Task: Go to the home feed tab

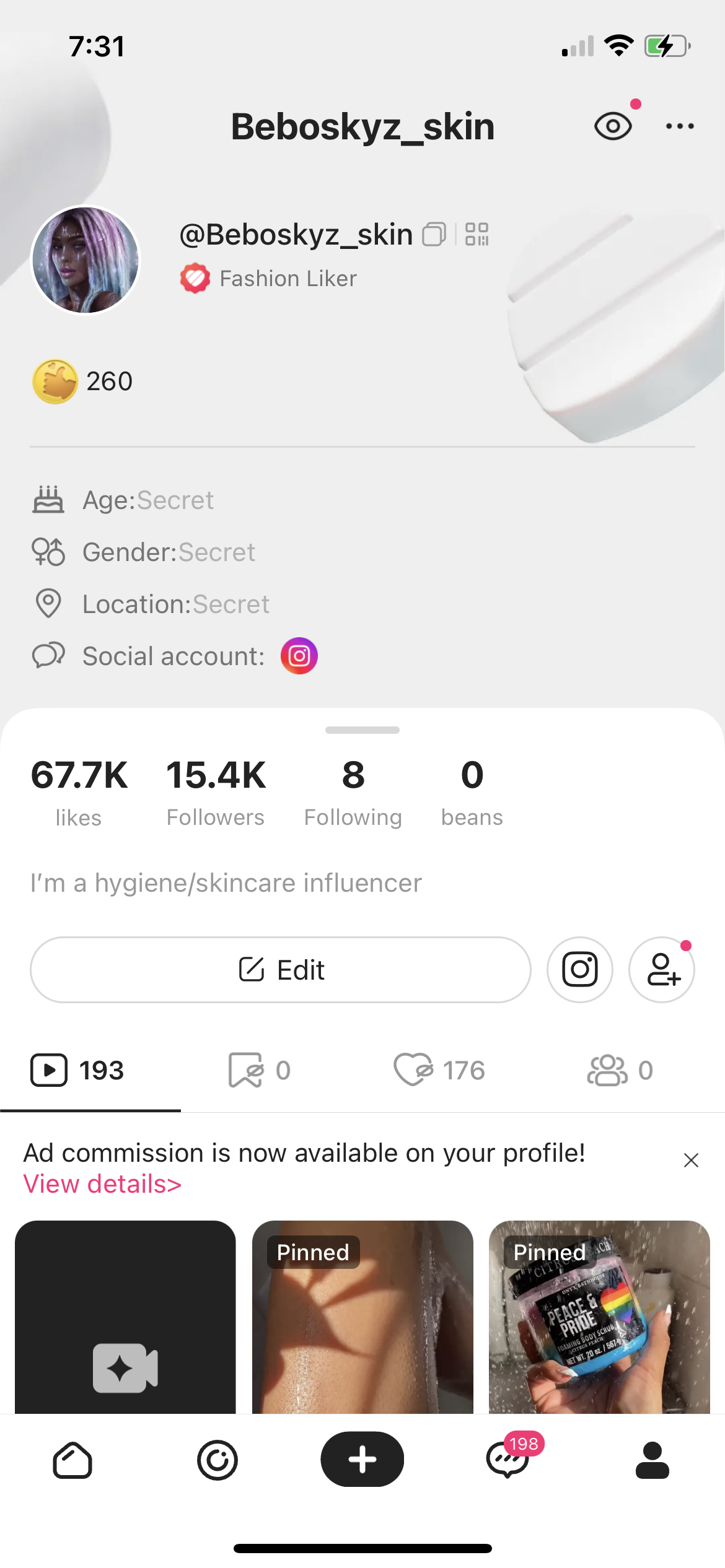Action: [x=72, y=1460]
